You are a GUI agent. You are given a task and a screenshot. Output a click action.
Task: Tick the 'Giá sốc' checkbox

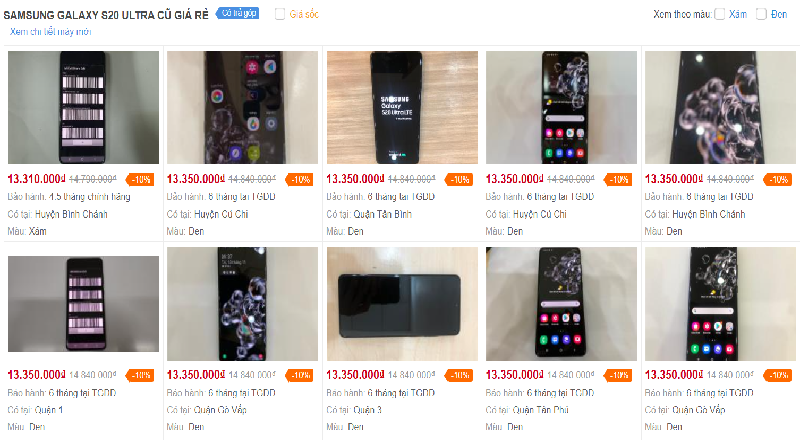pyautogui.click(x=280, y=14)
